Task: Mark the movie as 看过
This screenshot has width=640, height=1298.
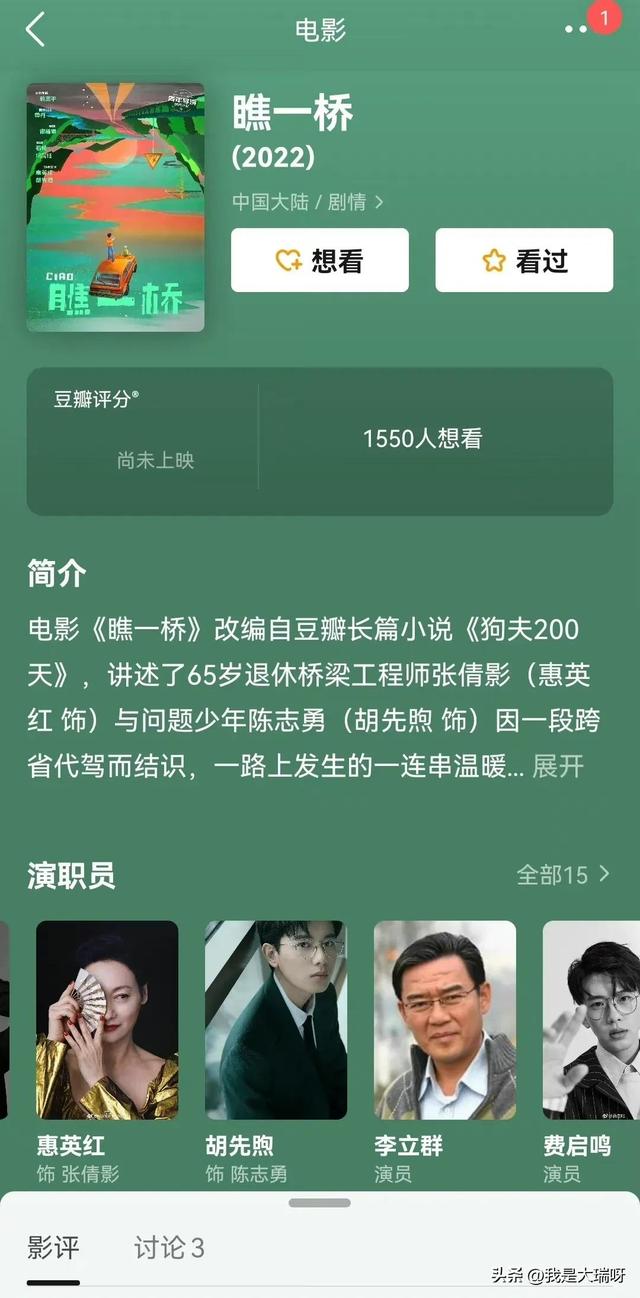Action: pyautogui.click(x=524, y=260)
